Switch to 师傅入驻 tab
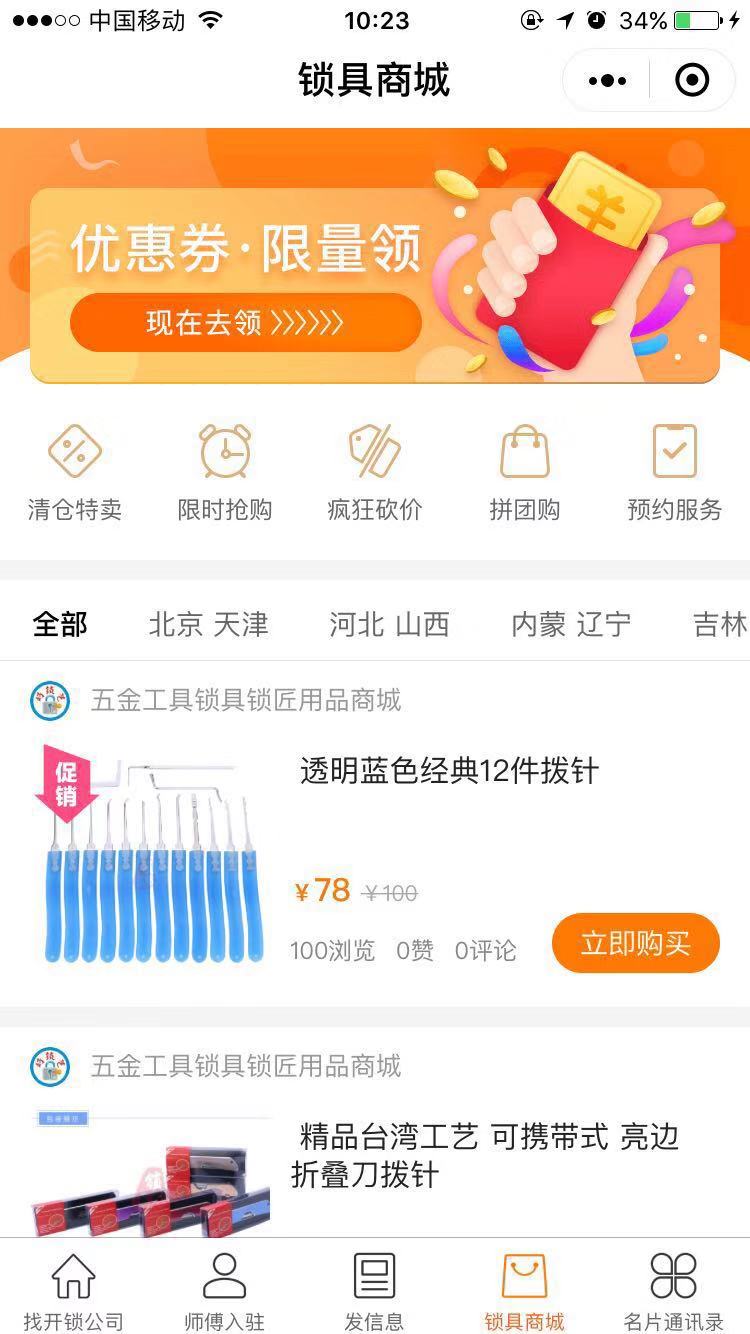The image size is (750, 1334). pos(224,1291)
